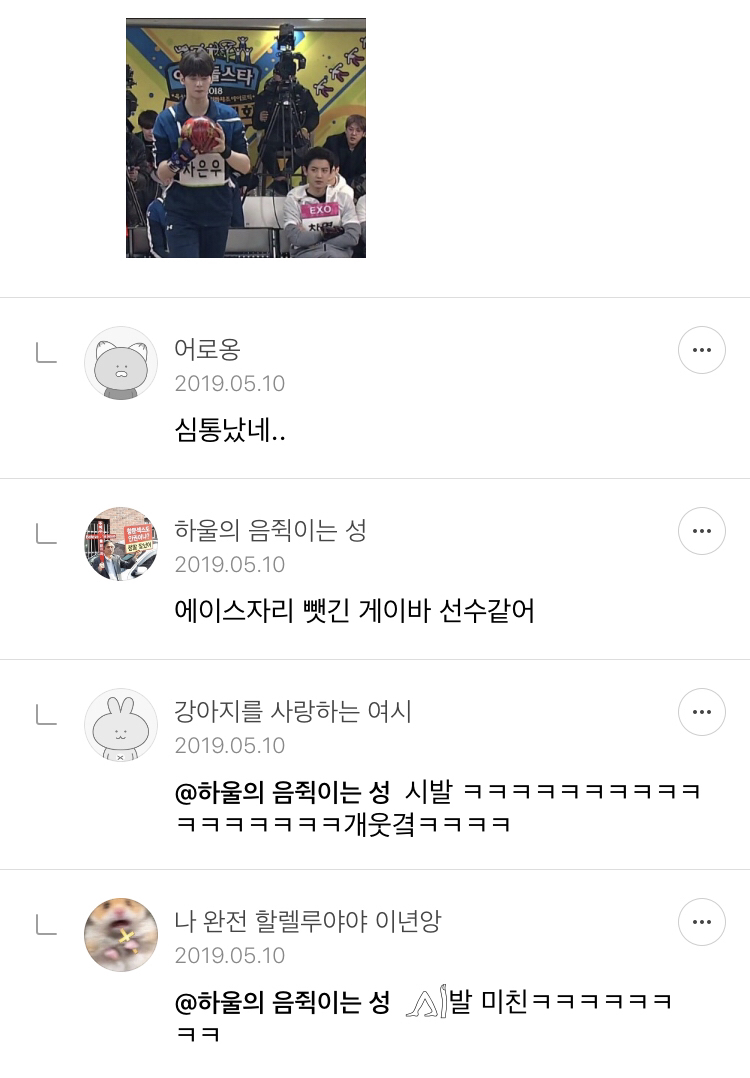Screen dimensions: 750x1078
Task: Open more options for 하울의 음쥑이는 성's comment
Action: point(701,531)
